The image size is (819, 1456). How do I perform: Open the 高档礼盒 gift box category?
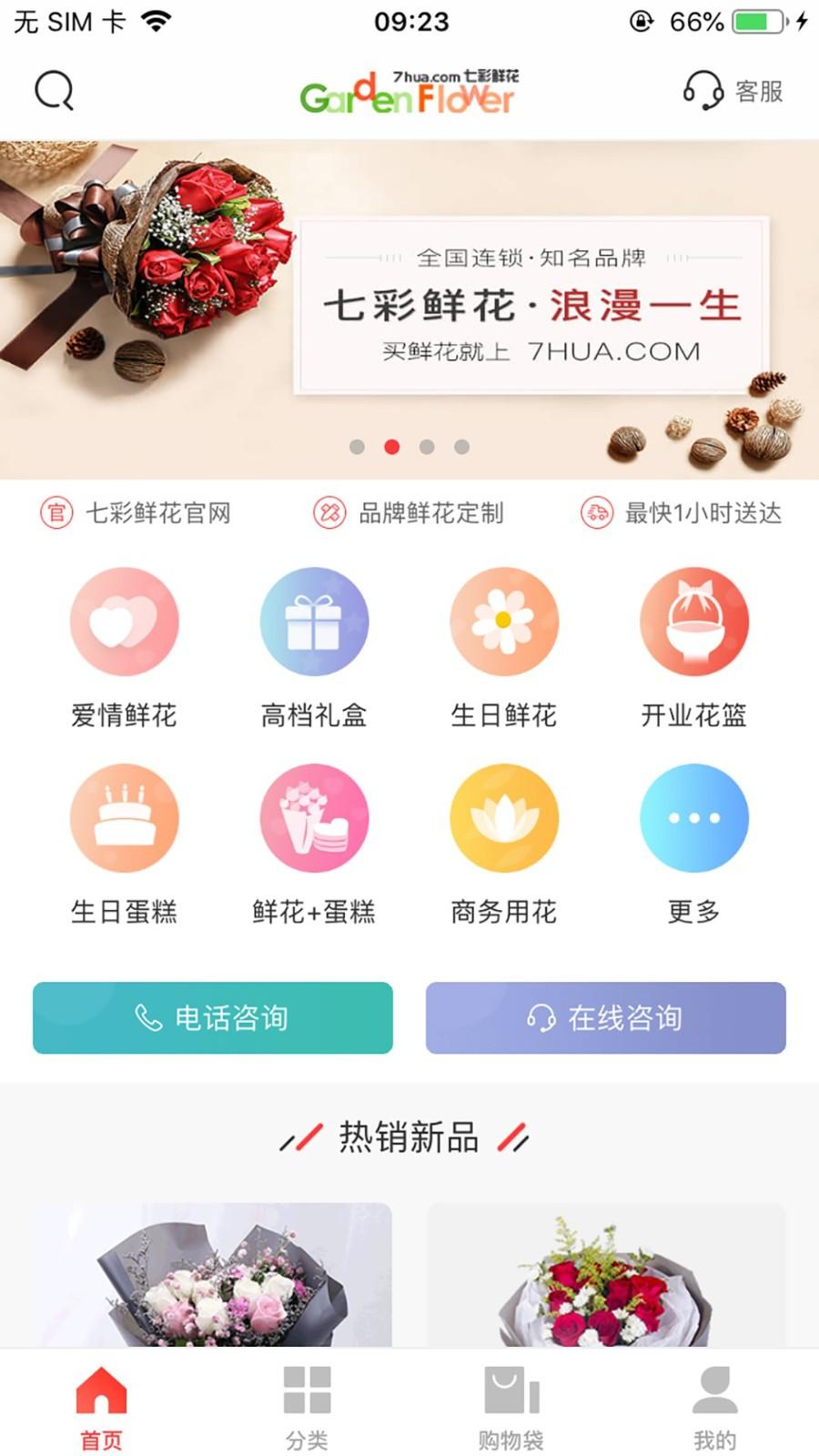click(314, 622)
